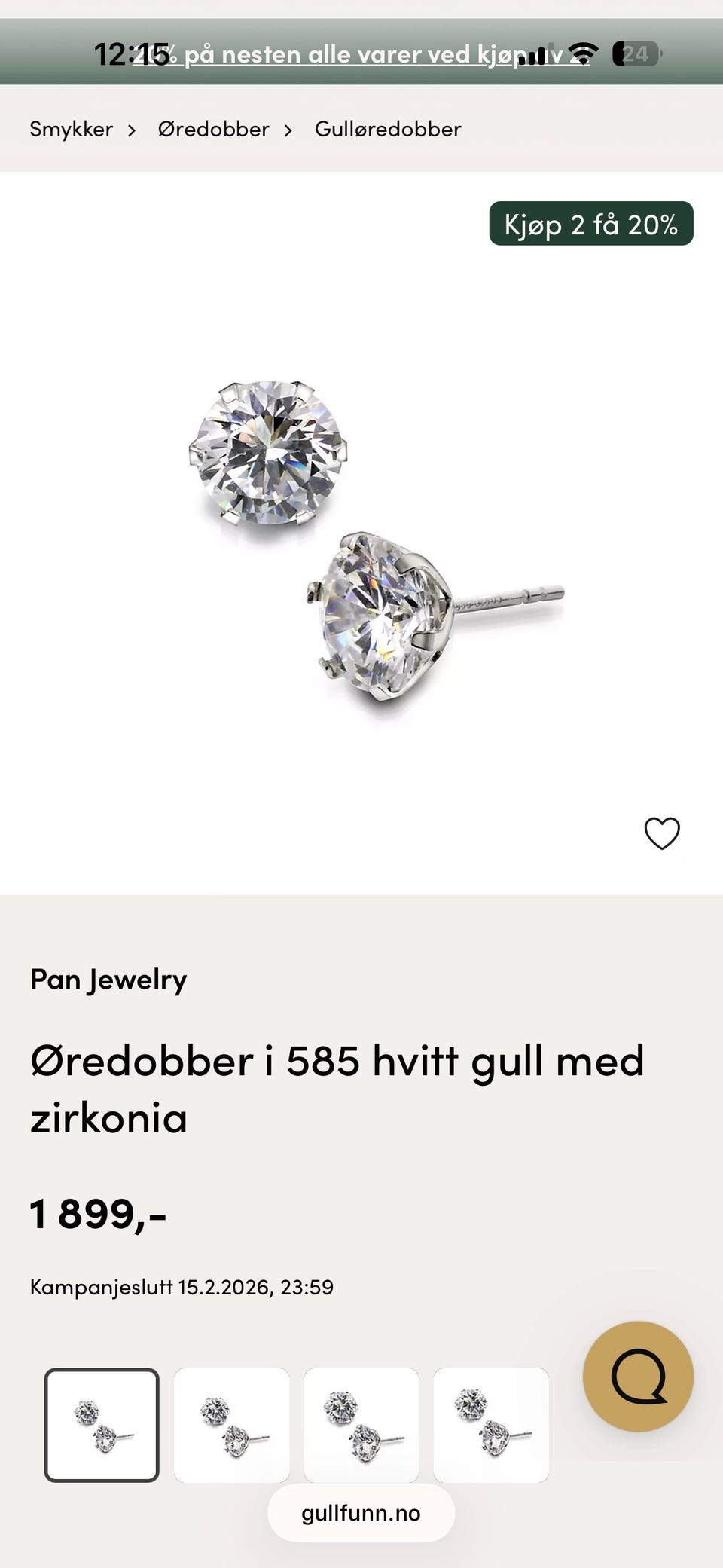This screenshot has height=1568, width=723.
Task: Select the breadcrumb arrow after Øredobber
Action: (288, 129)
